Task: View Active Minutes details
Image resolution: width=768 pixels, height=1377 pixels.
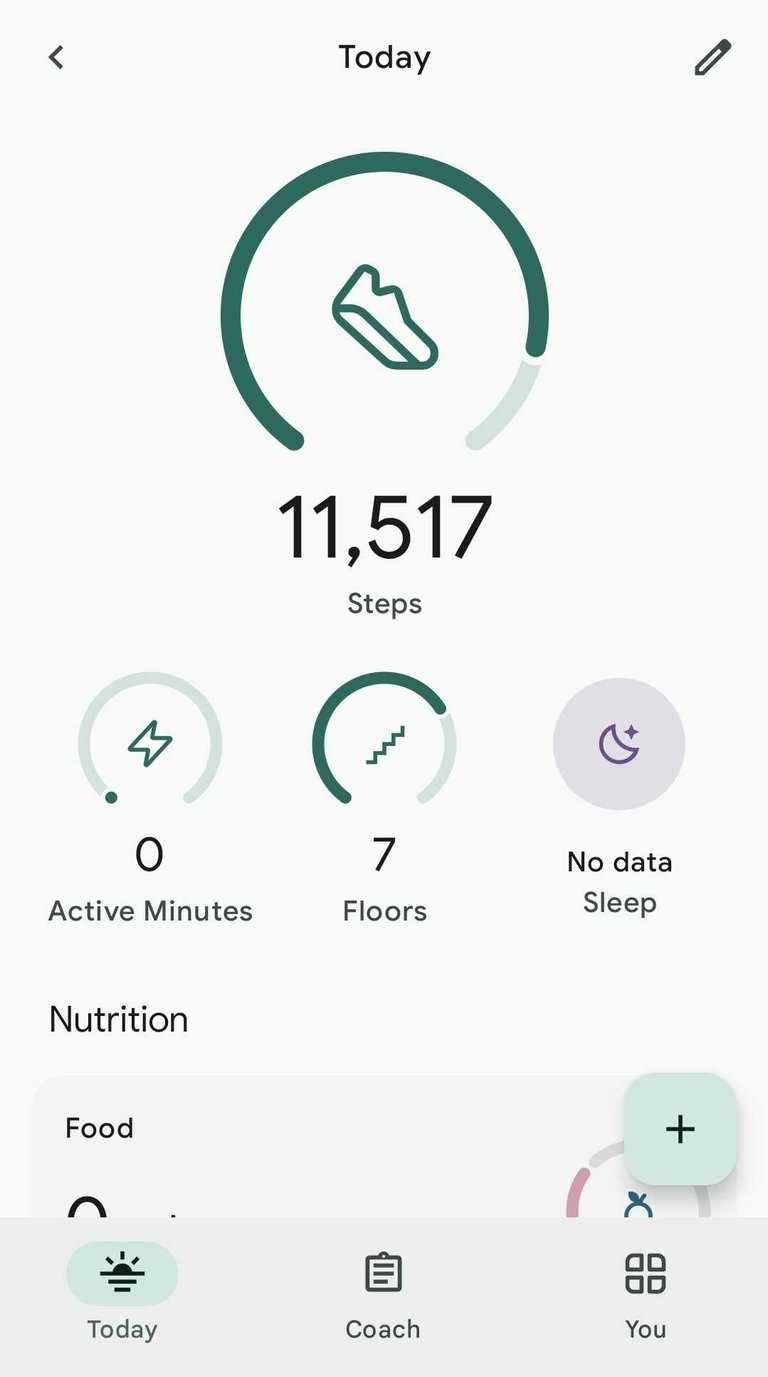Action: click(150, 796)
